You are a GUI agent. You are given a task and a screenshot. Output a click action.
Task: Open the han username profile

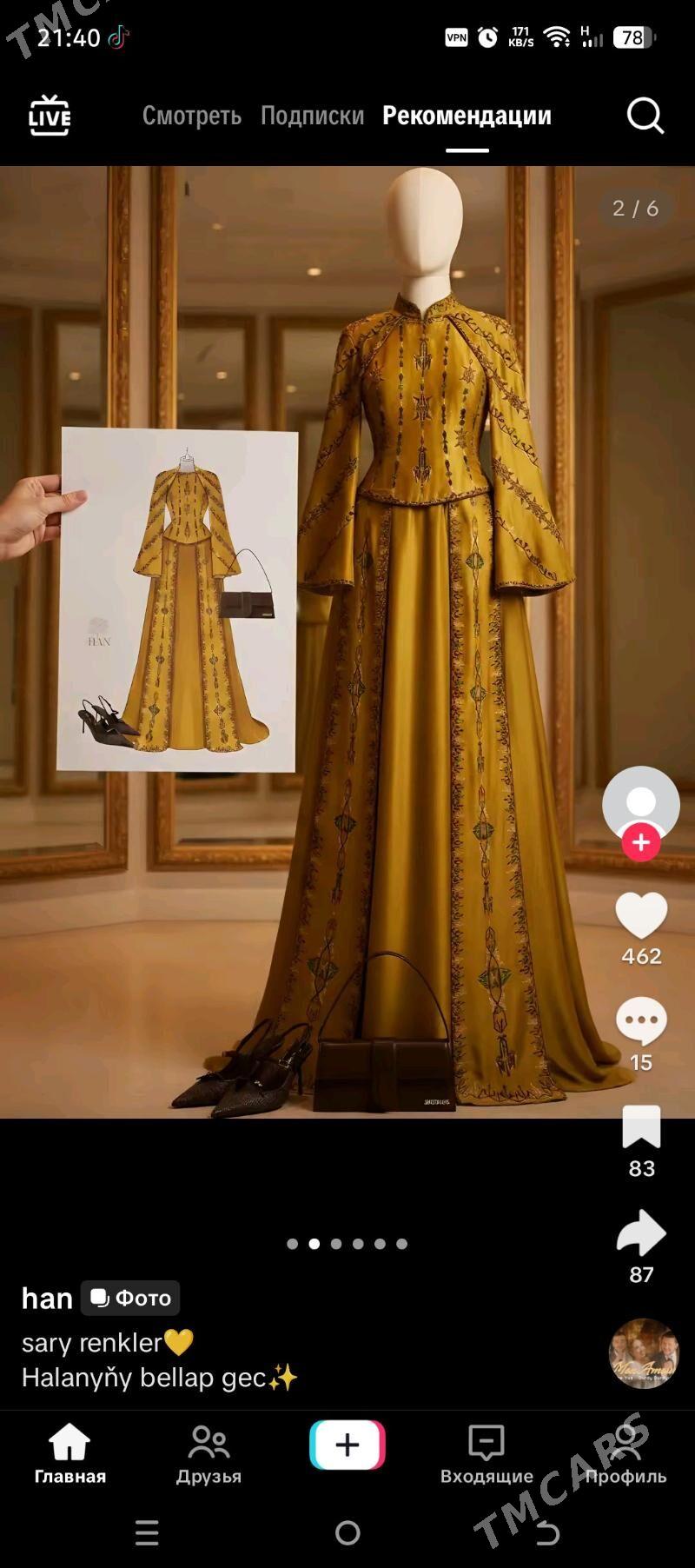coord(47,1298)
